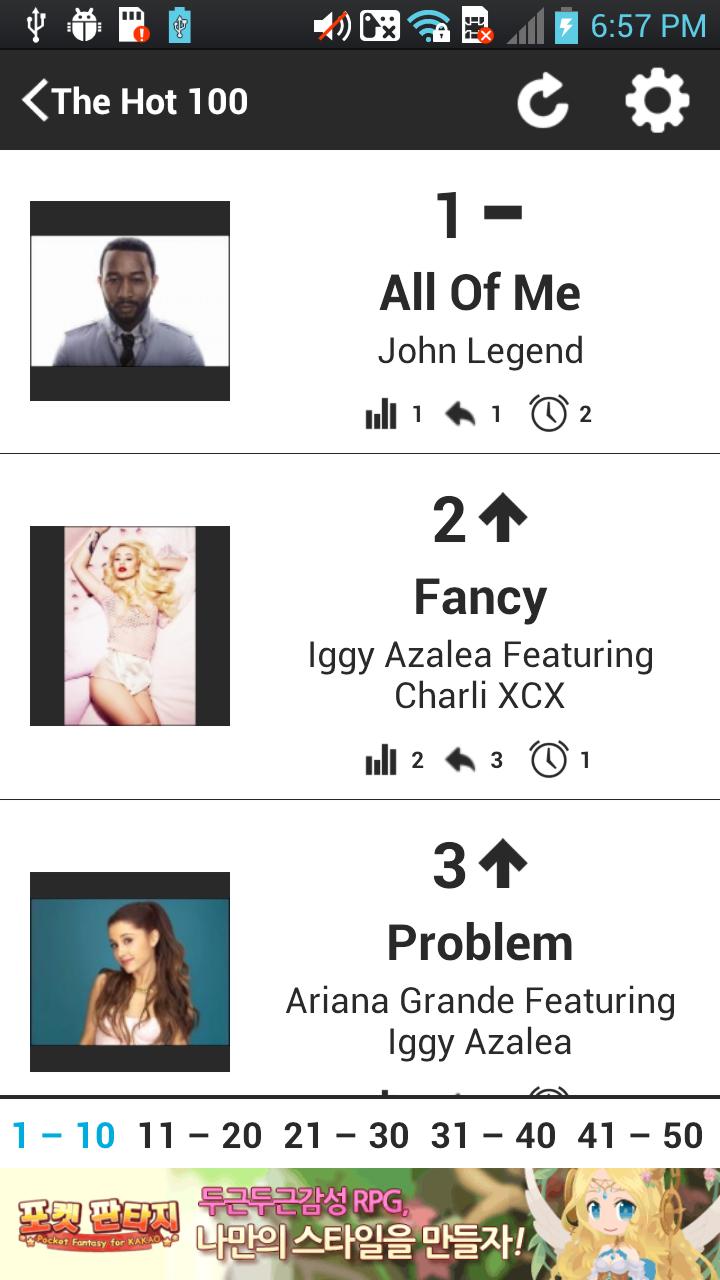The image size is (720, 1280).
Task: Tap the John Legend album thumbnail
Action: 130,299
